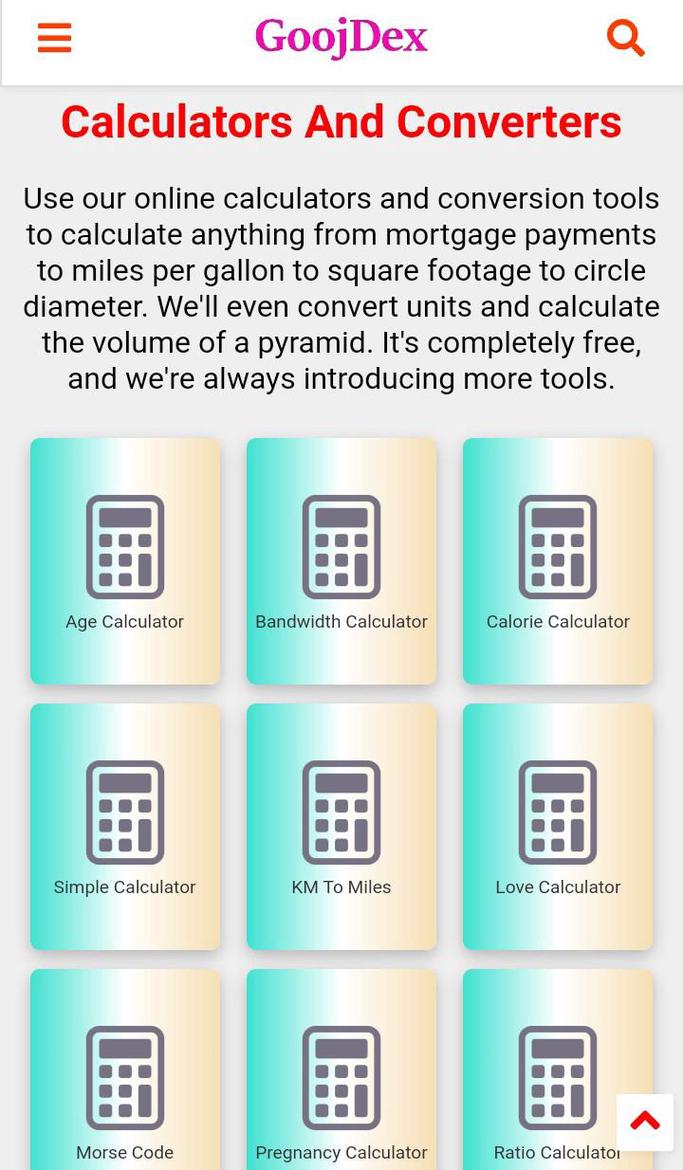Open the hamburger menu
The width and height of the screenshot is (683, 1170).
click(54, 38)
